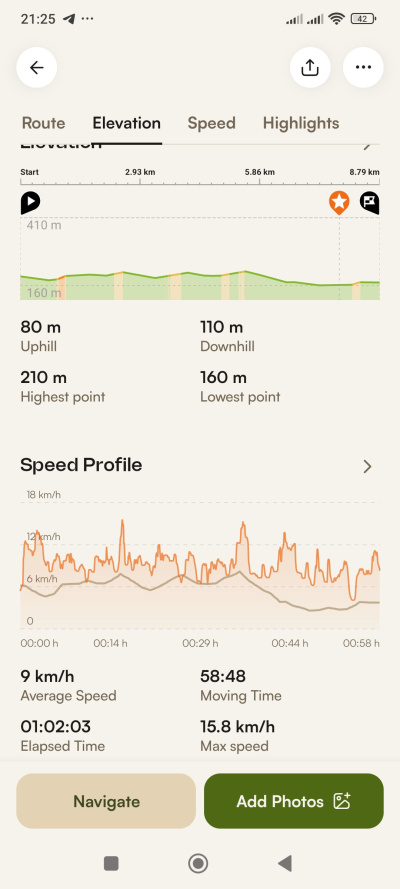Go back using the arrow button

click(x=36, y=68)
